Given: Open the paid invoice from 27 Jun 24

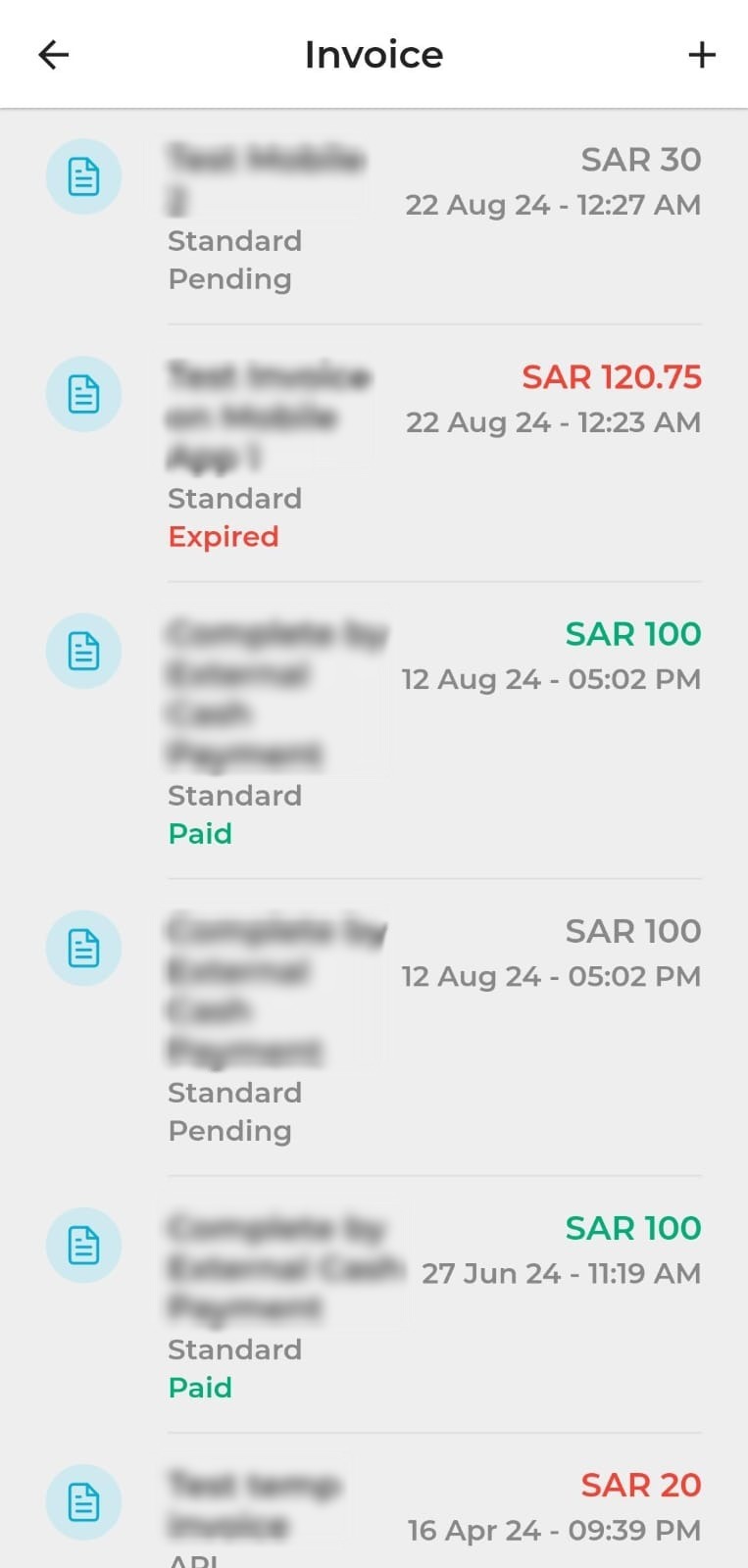Looking at the screenshot, I should [374, 1305].
